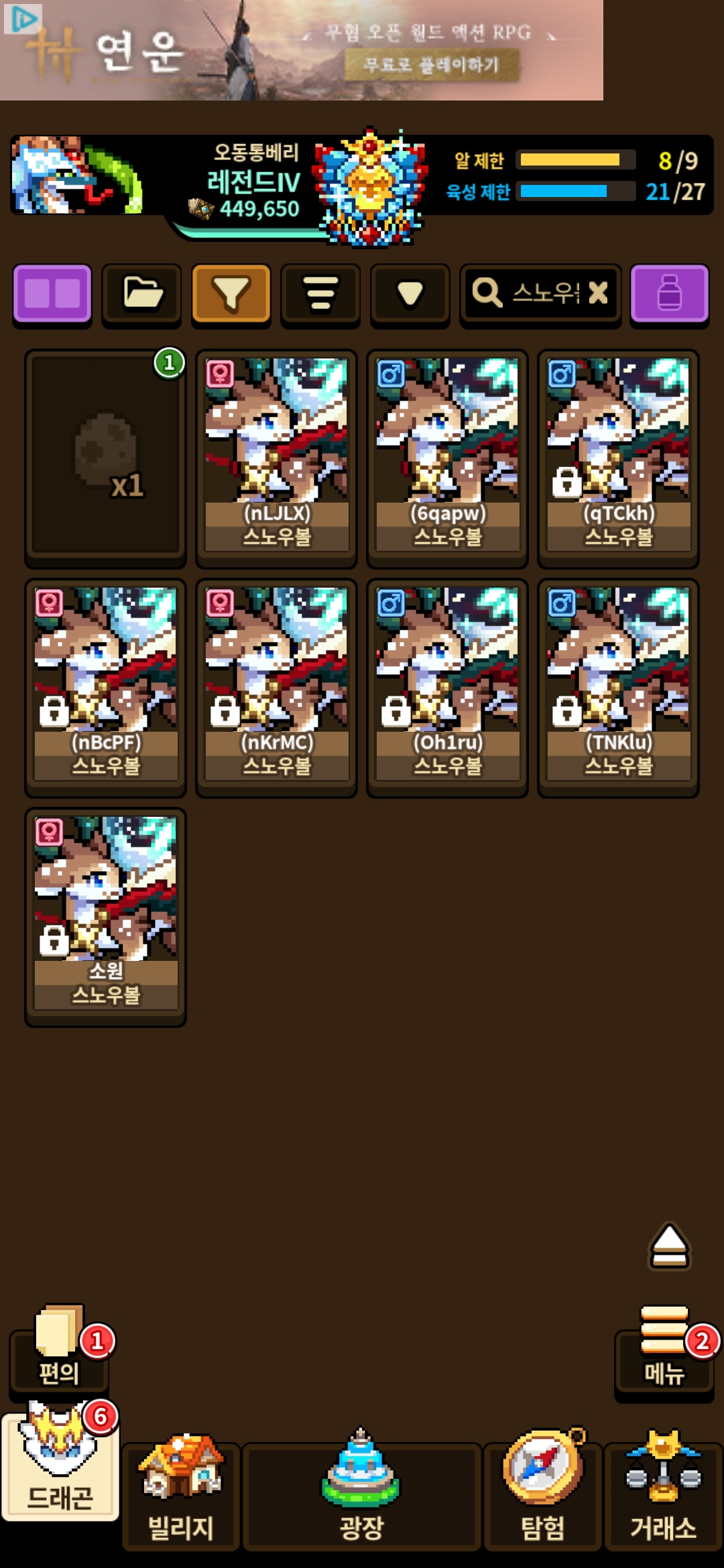Tap the heart favorites filter

click(410, 293)
